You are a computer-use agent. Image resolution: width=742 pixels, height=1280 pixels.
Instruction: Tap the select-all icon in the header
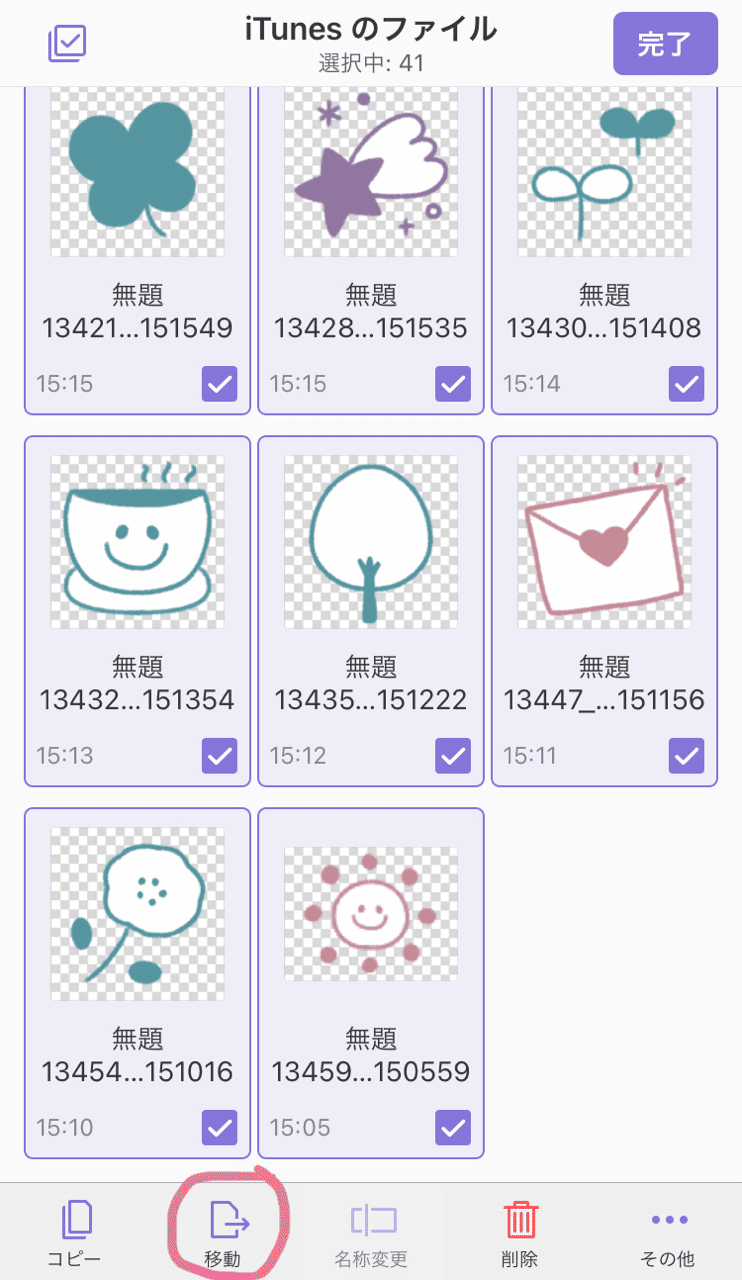coord(67,43)
